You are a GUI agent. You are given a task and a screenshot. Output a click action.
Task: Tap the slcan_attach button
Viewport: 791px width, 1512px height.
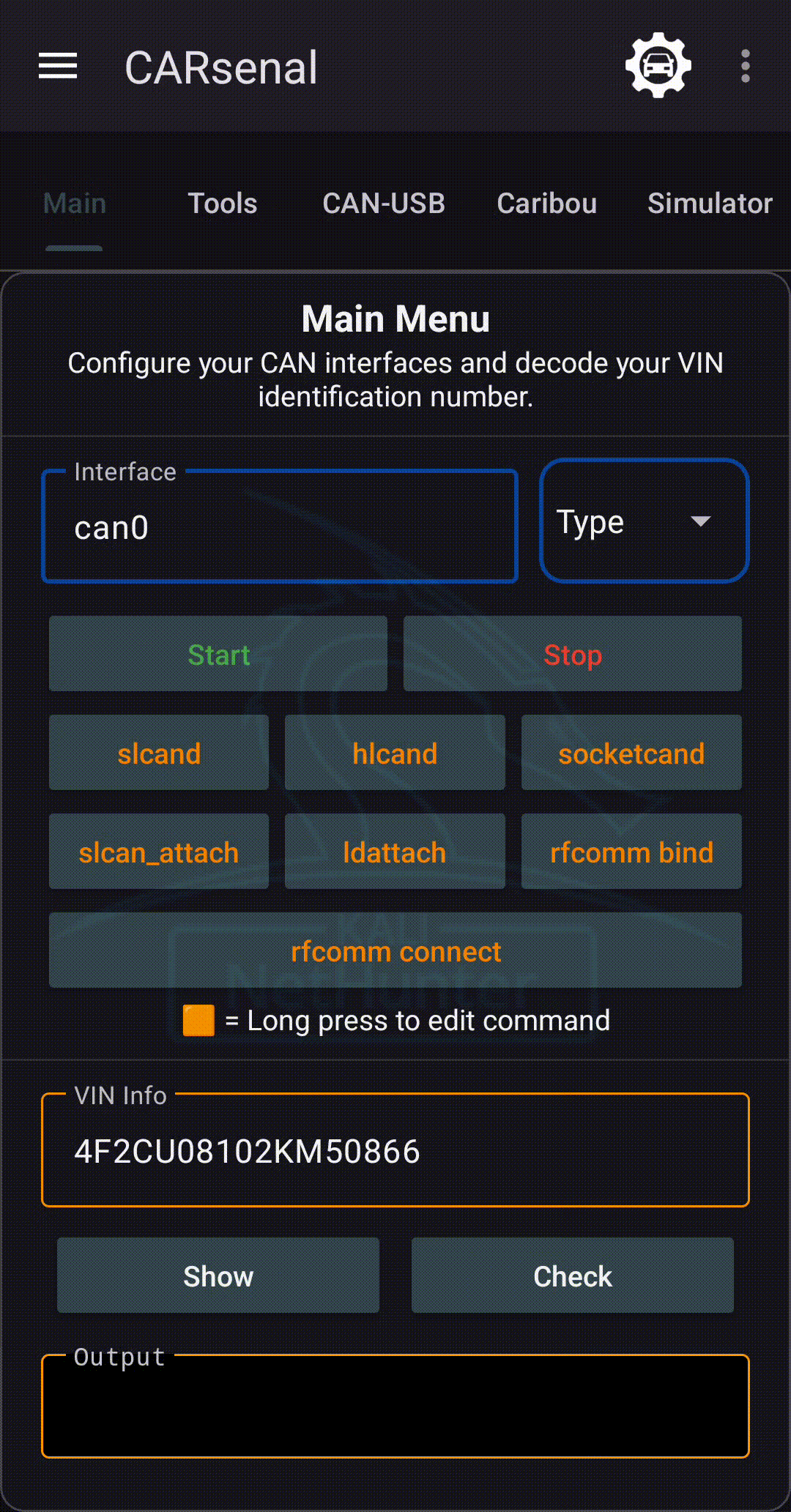coord(159,852)
